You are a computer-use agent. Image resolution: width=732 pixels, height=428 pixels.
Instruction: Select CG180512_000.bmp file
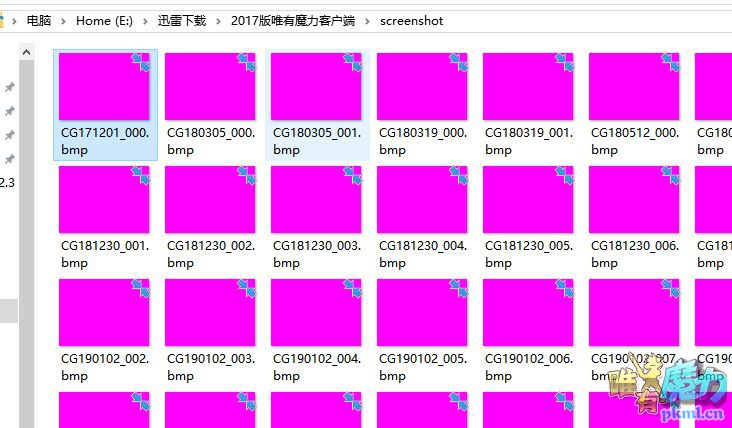634,87
